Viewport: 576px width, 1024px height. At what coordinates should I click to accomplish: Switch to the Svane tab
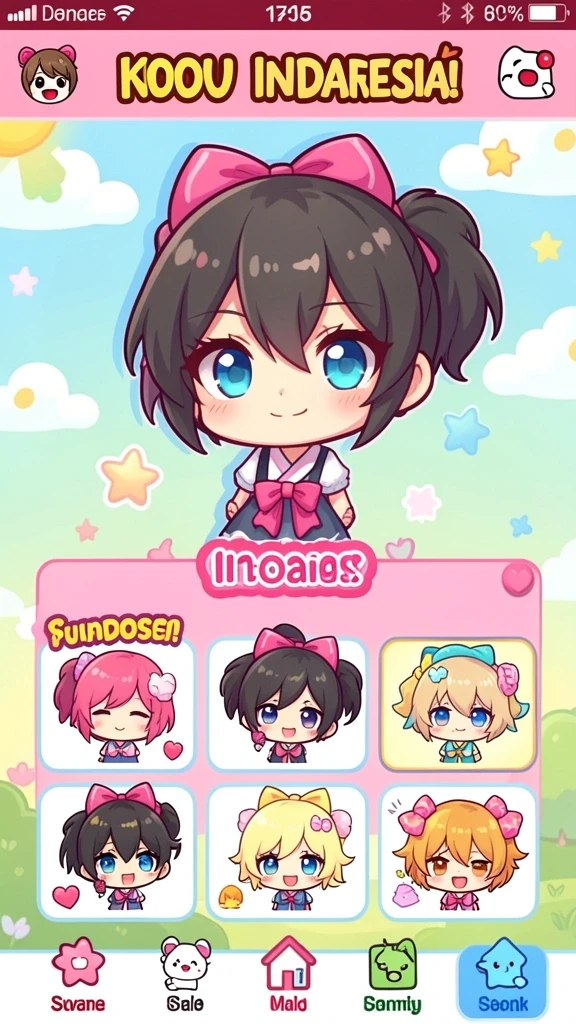(x=78, y=976)
